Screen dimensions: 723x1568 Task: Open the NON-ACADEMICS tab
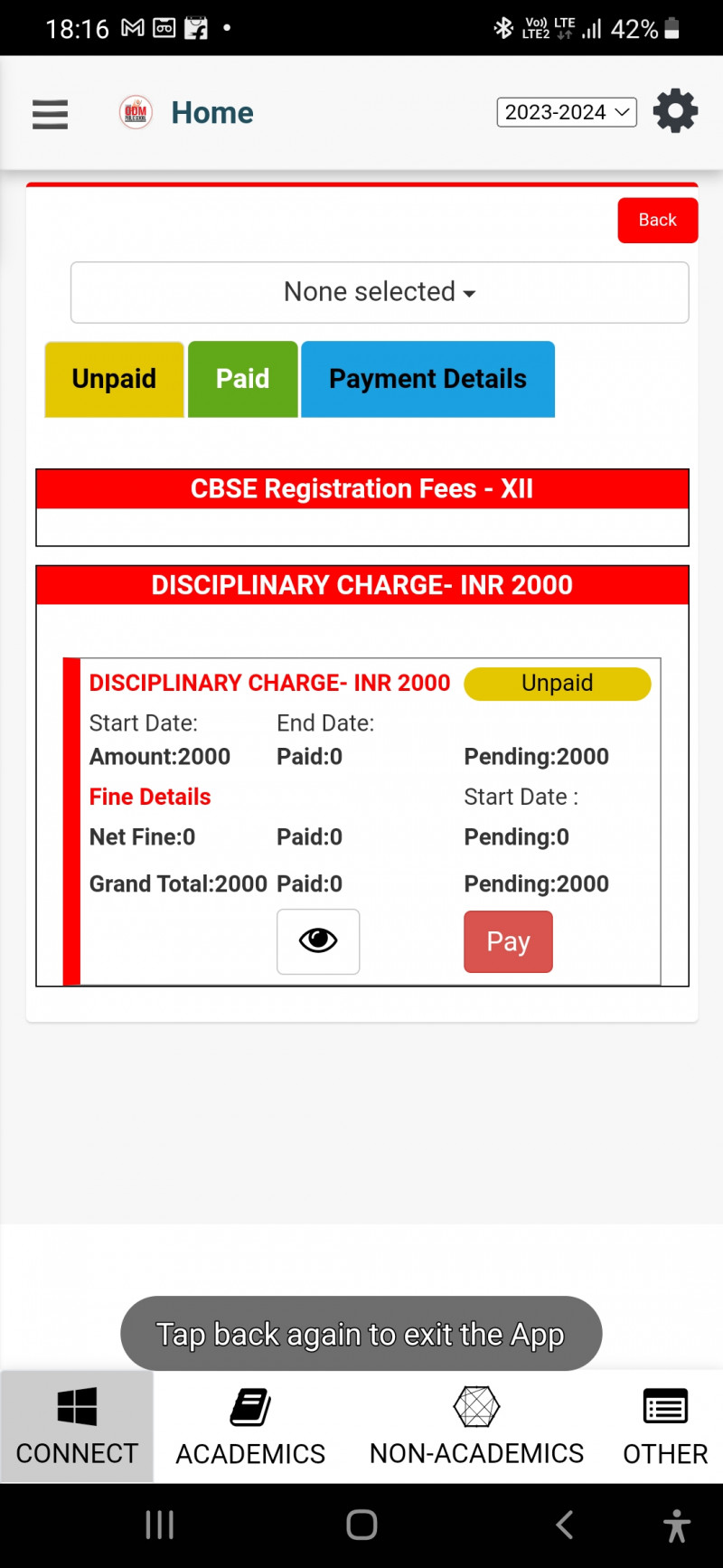tap(476, 1426)
